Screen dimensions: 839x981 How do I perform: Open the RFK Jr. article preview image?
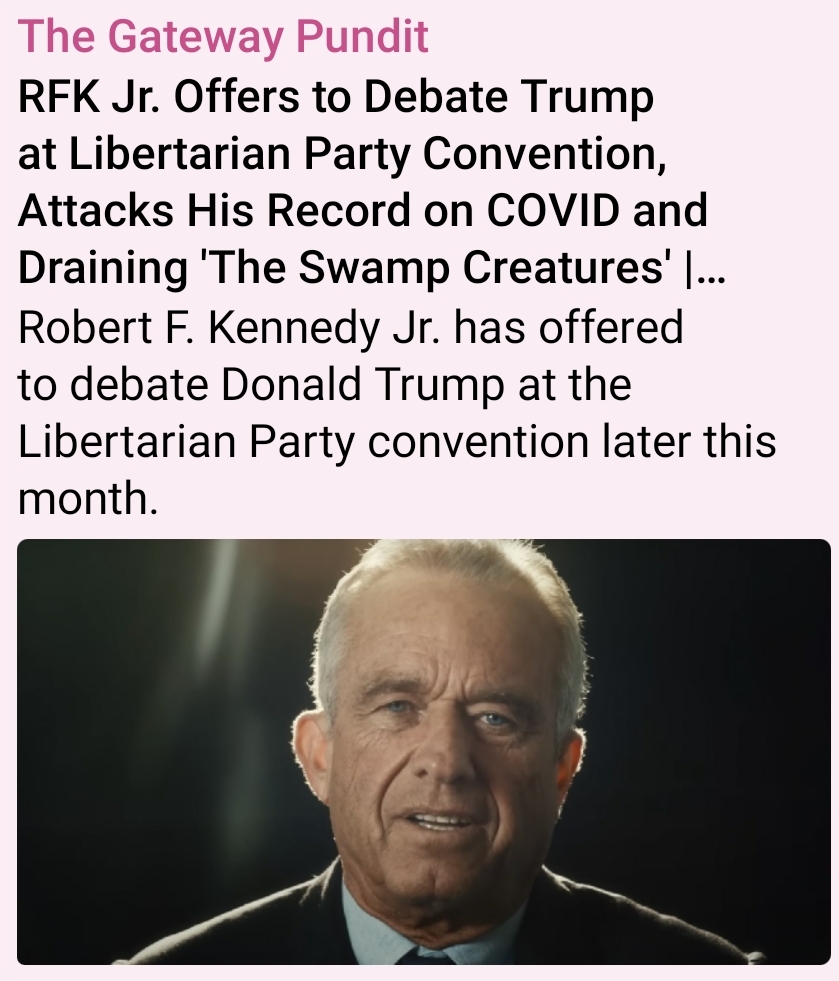click(424, 751)
